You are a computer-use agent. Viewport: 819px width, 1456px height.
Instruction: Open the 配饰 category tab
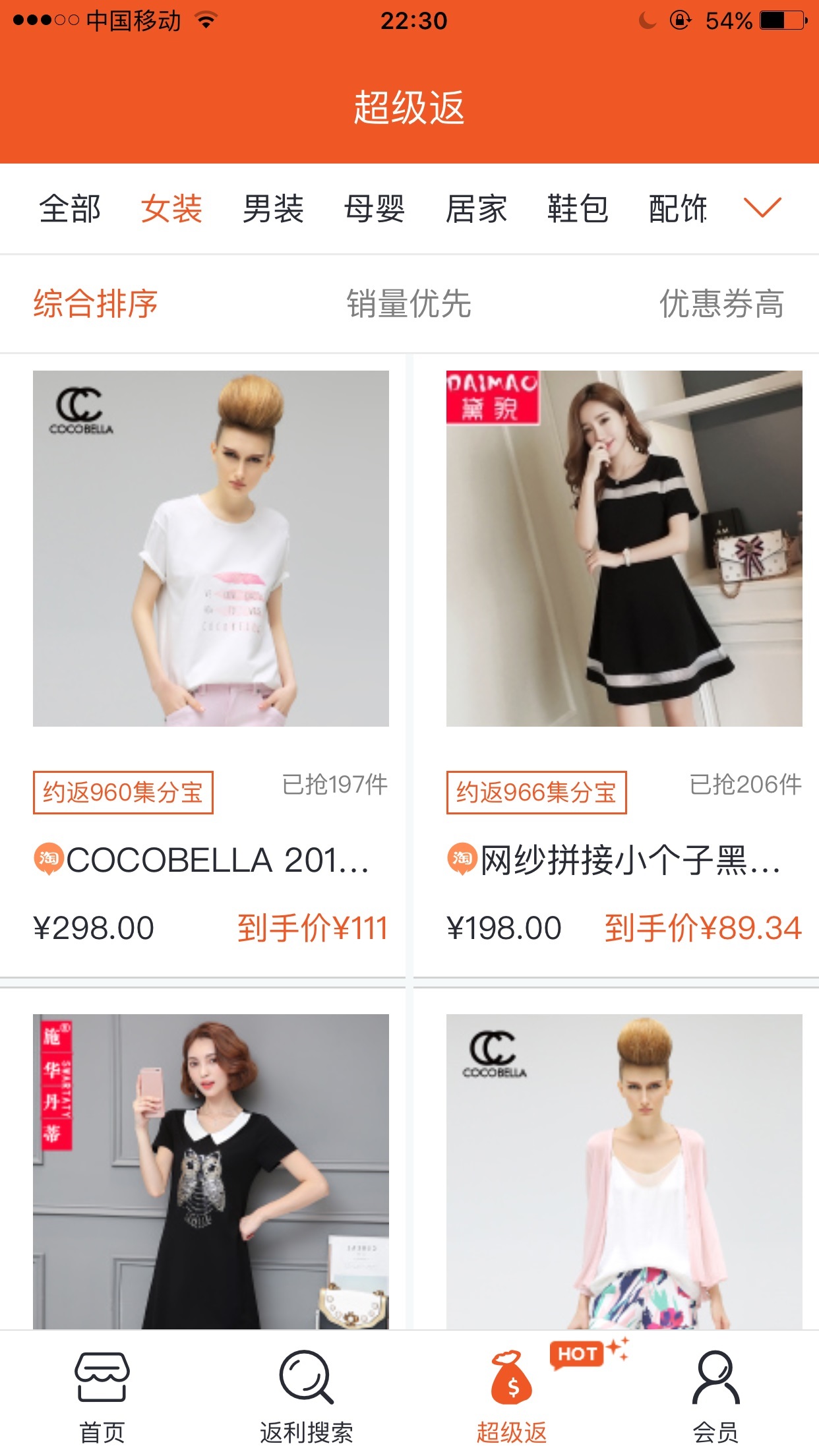(x=678, y=209)
